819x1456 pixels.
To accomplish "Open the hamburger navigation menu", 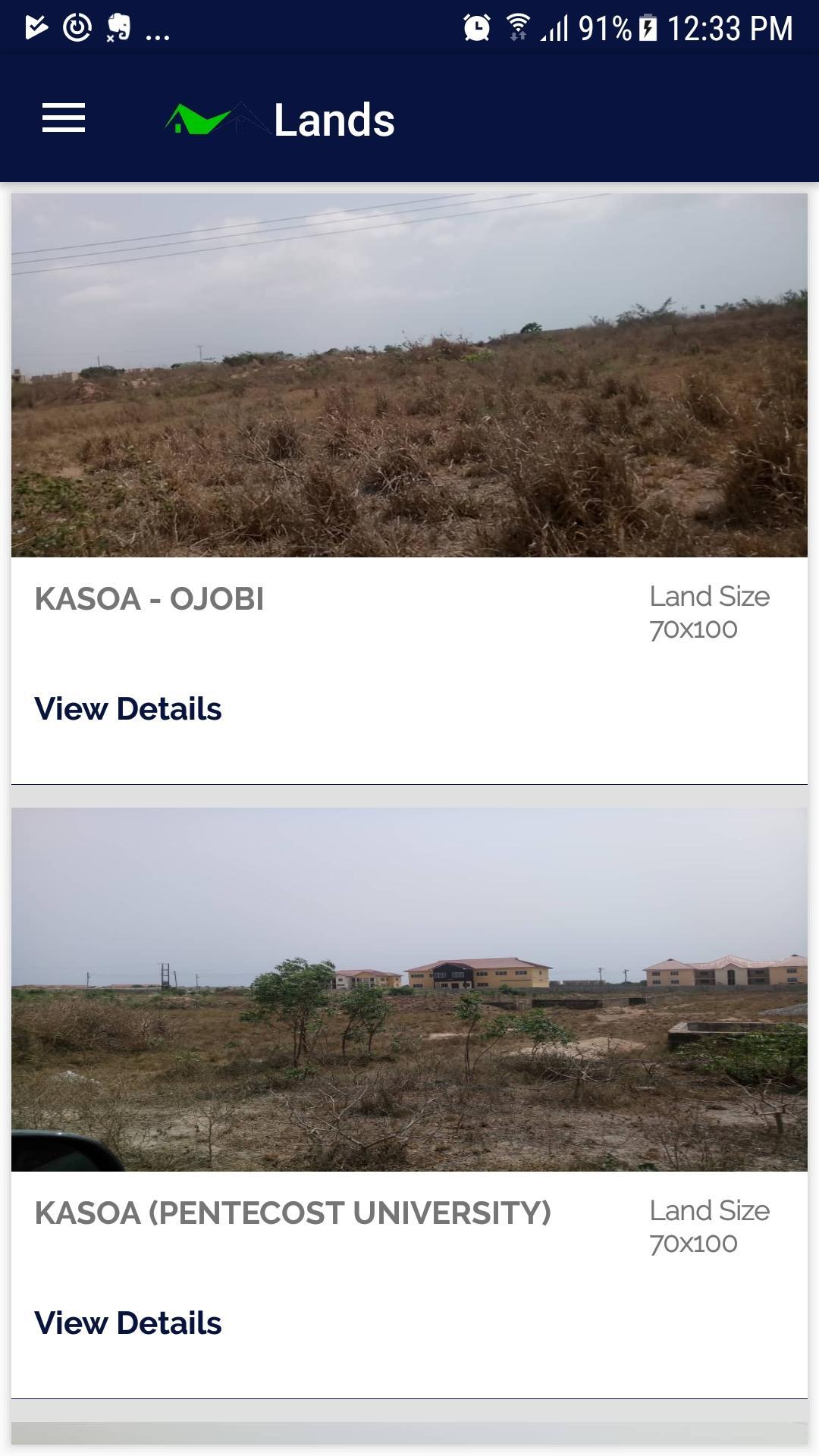I will tap(64, 118).
